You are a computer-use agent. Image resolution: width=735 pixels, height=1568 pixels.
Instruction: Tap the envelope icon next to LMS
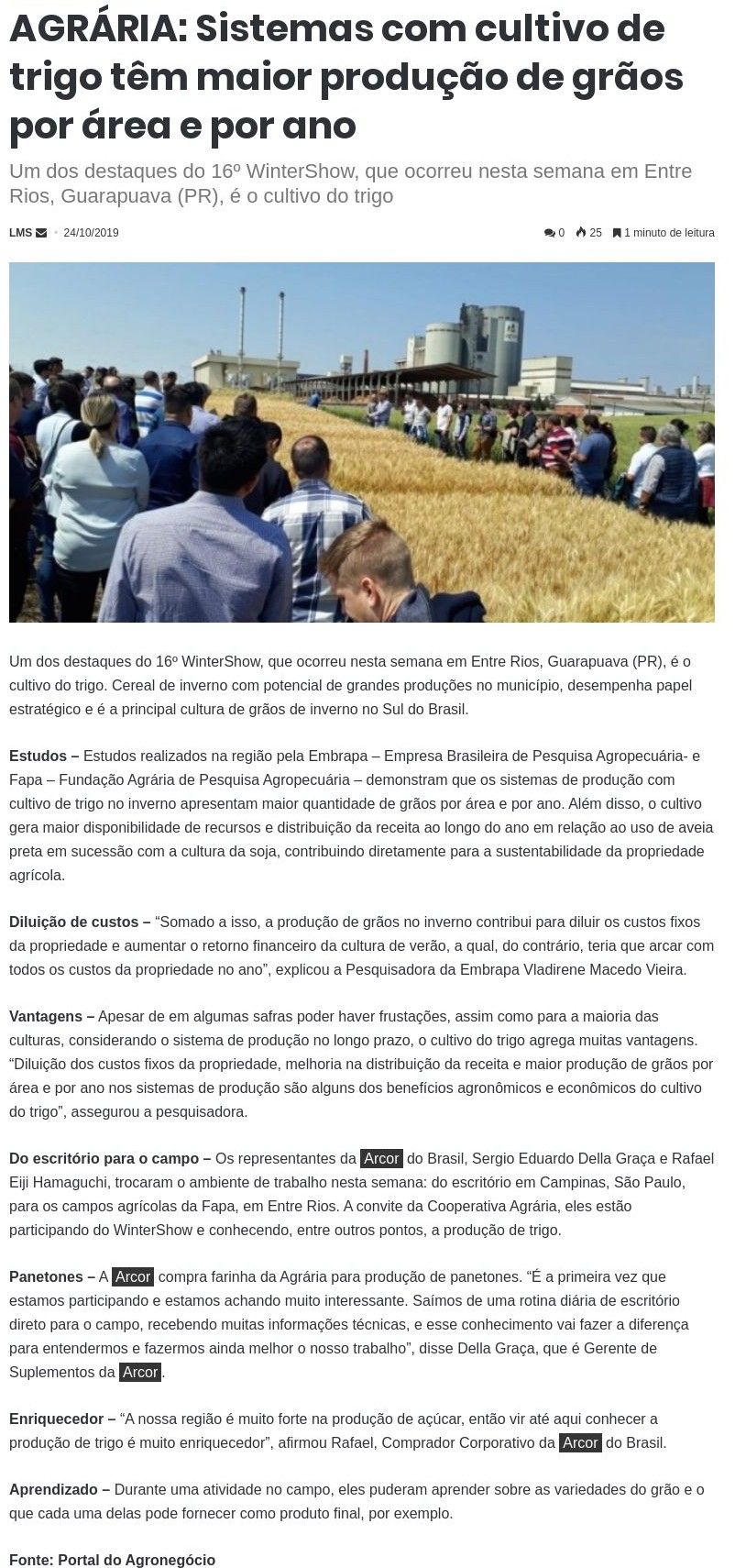click(x=41, y=233)
